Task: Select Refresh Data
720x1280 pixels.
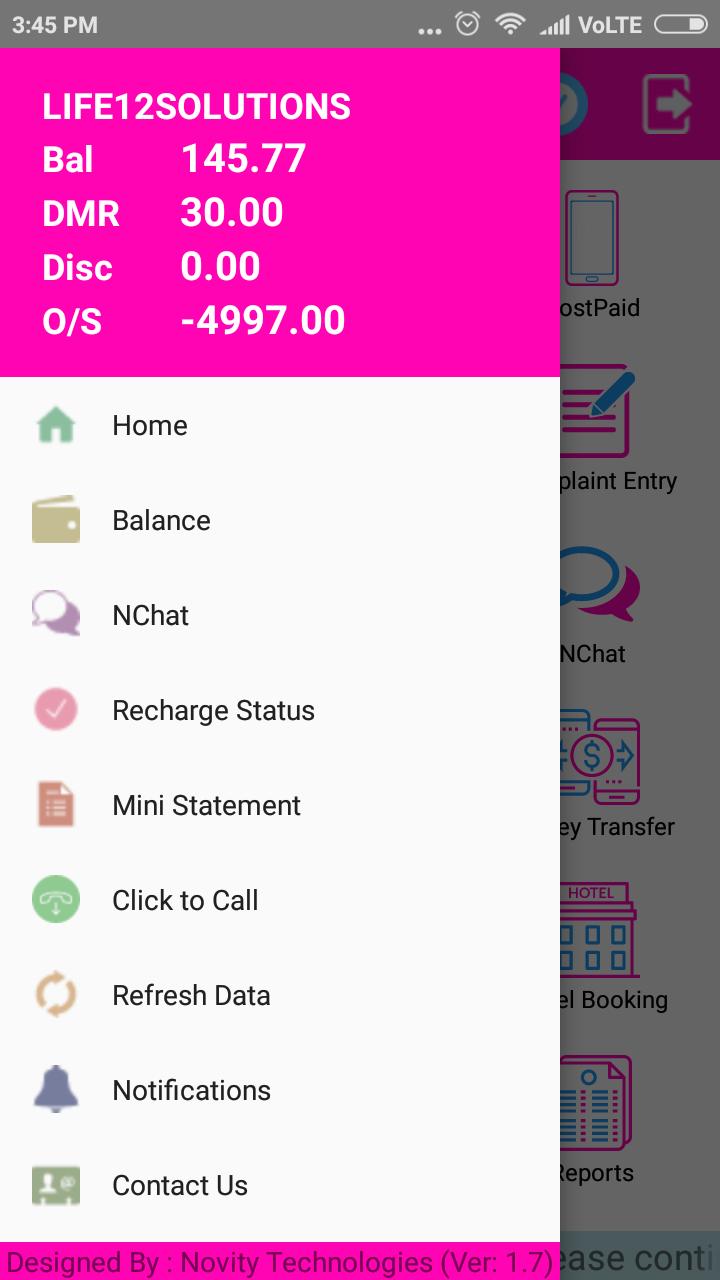Action: [x=191, y=996]
